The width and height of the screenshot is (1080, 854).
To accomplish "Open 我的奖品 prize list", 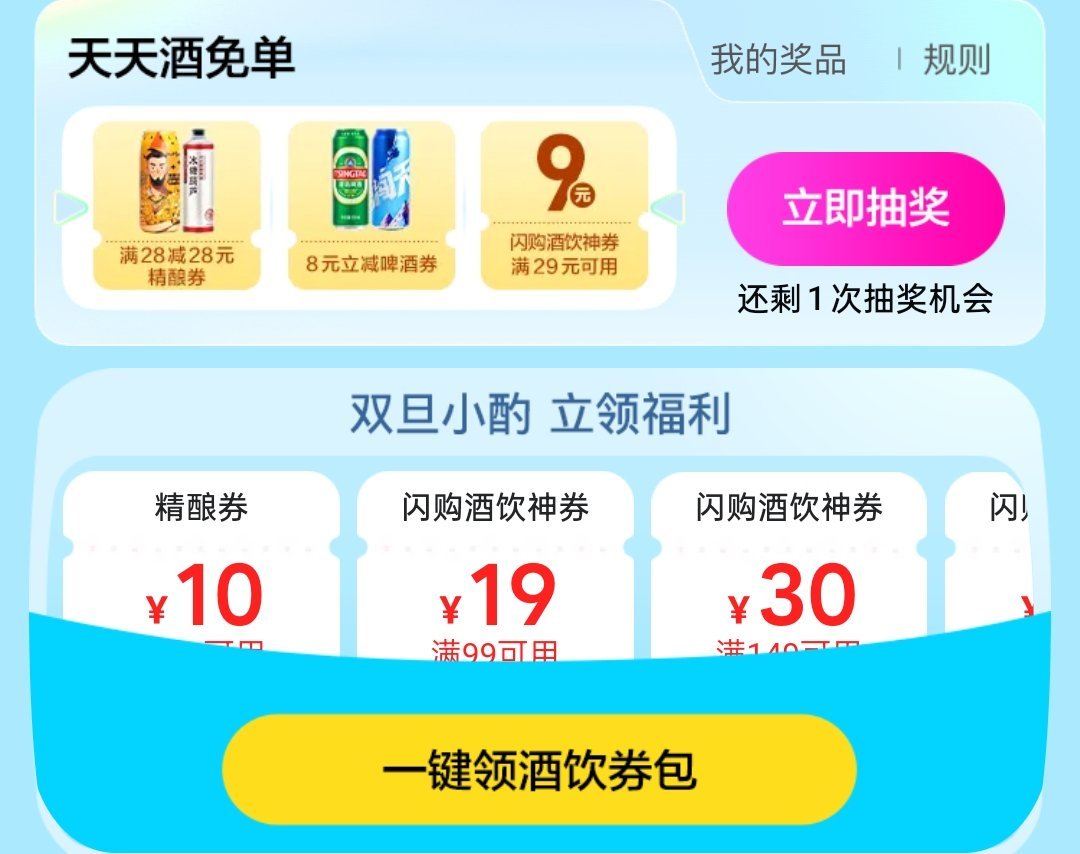I will [x=778, y=59].
